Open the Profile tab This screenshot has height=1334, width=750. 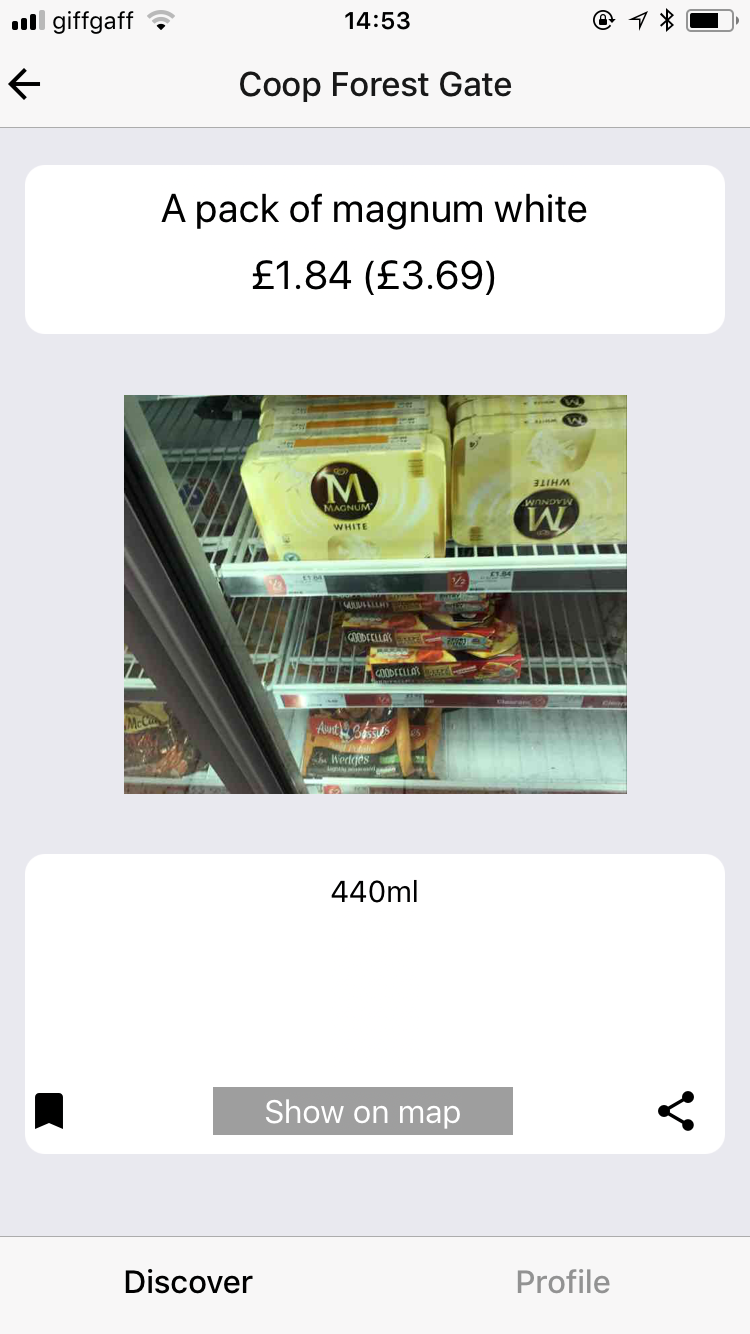point(562,1282)
